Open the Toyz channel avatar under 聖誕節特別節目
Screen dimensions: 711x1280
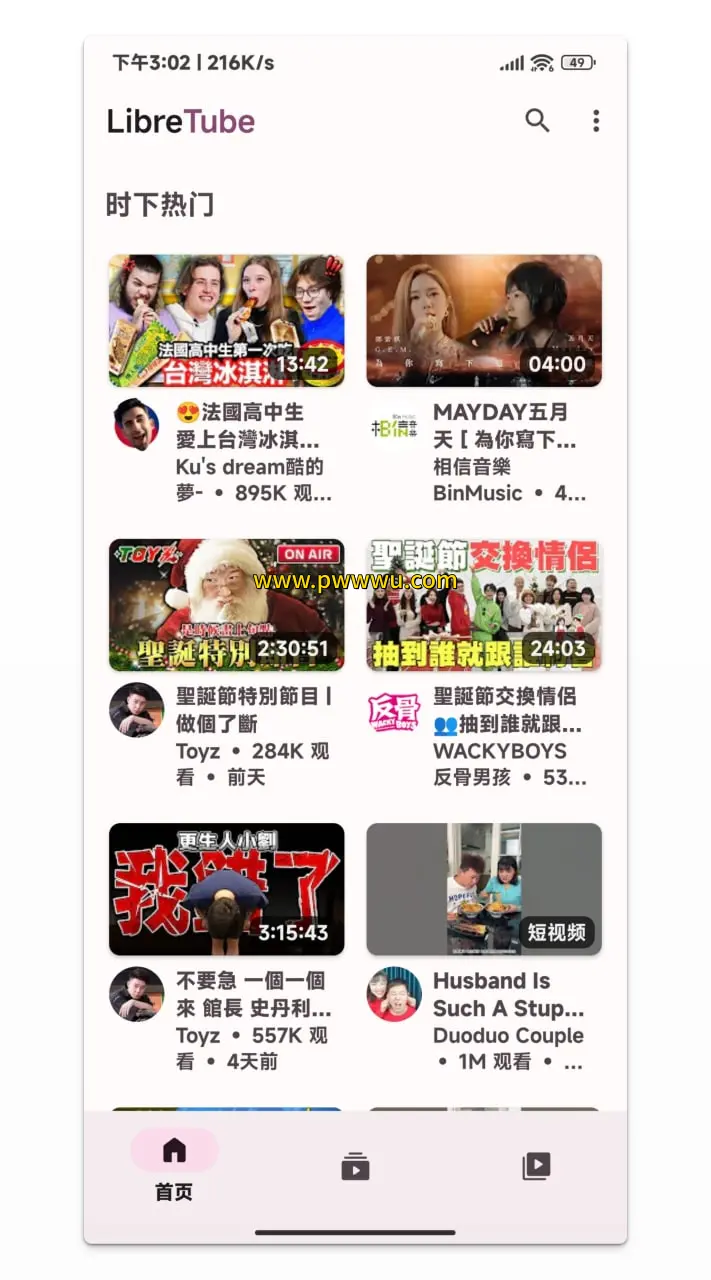pyautogui.click(x=137, y=710)
